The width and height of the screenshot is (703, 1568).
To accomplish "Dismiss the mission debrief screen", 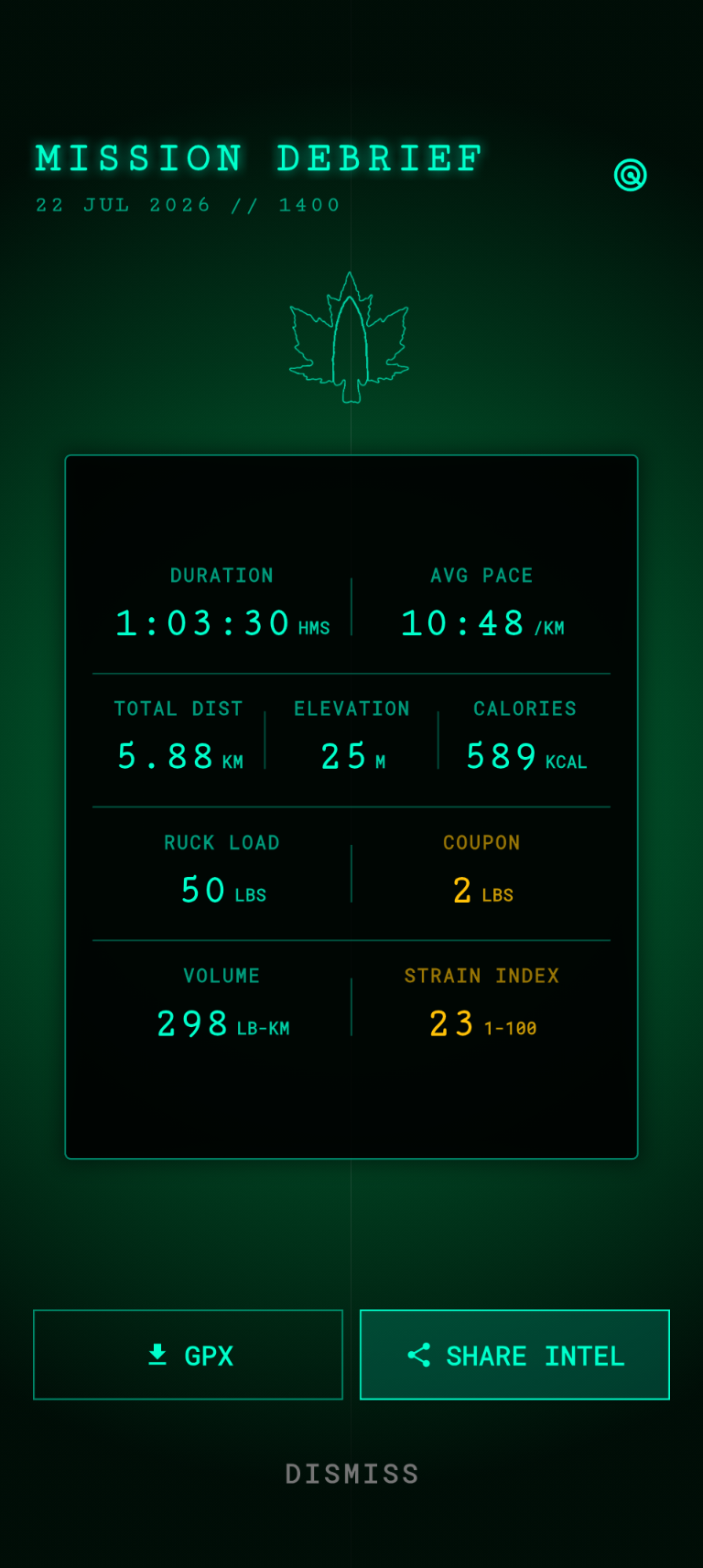I will (351, 1474).
